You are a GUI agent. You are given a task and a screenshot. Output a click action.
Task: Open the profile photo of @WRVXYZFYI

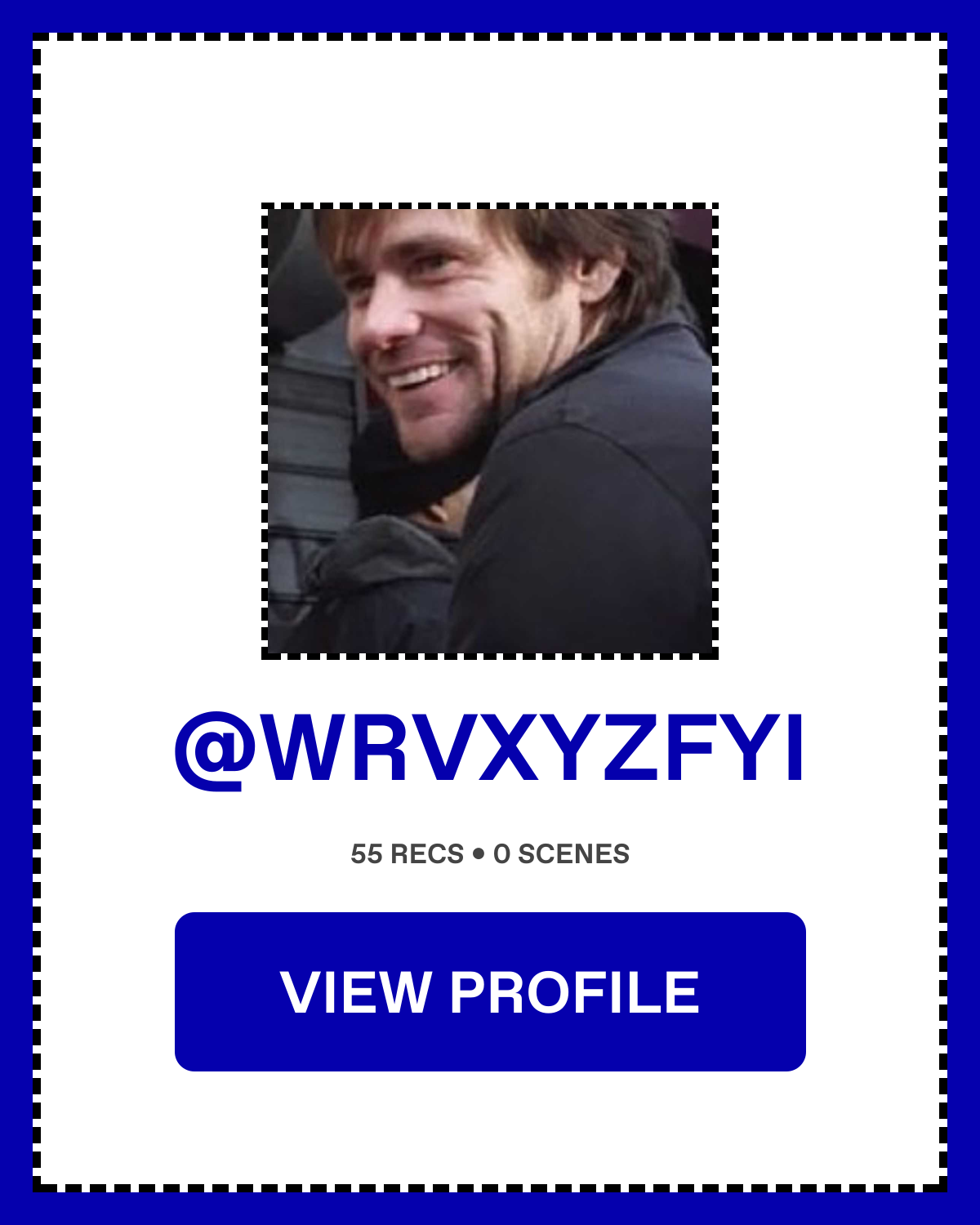tap(490, 431)
